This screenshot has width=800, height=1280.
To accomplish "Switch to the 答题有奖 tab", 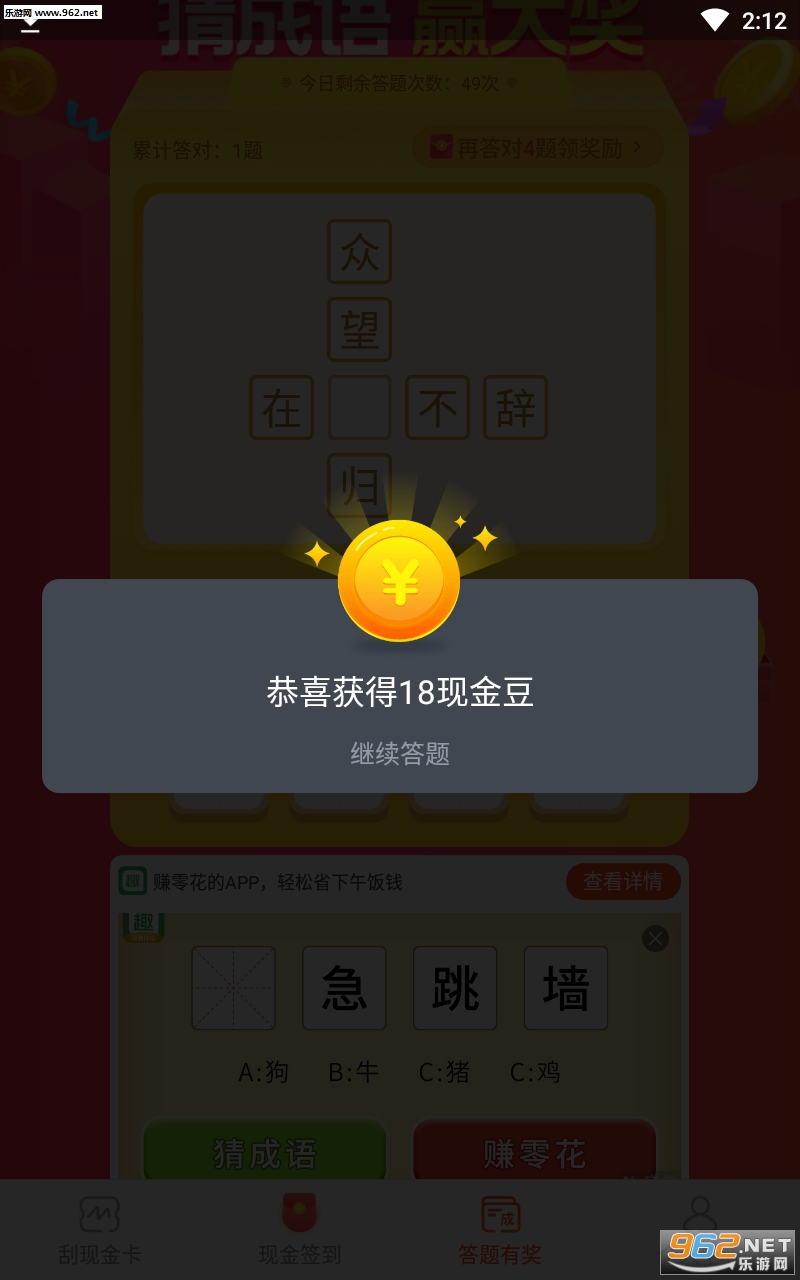I will (500, 1230).
